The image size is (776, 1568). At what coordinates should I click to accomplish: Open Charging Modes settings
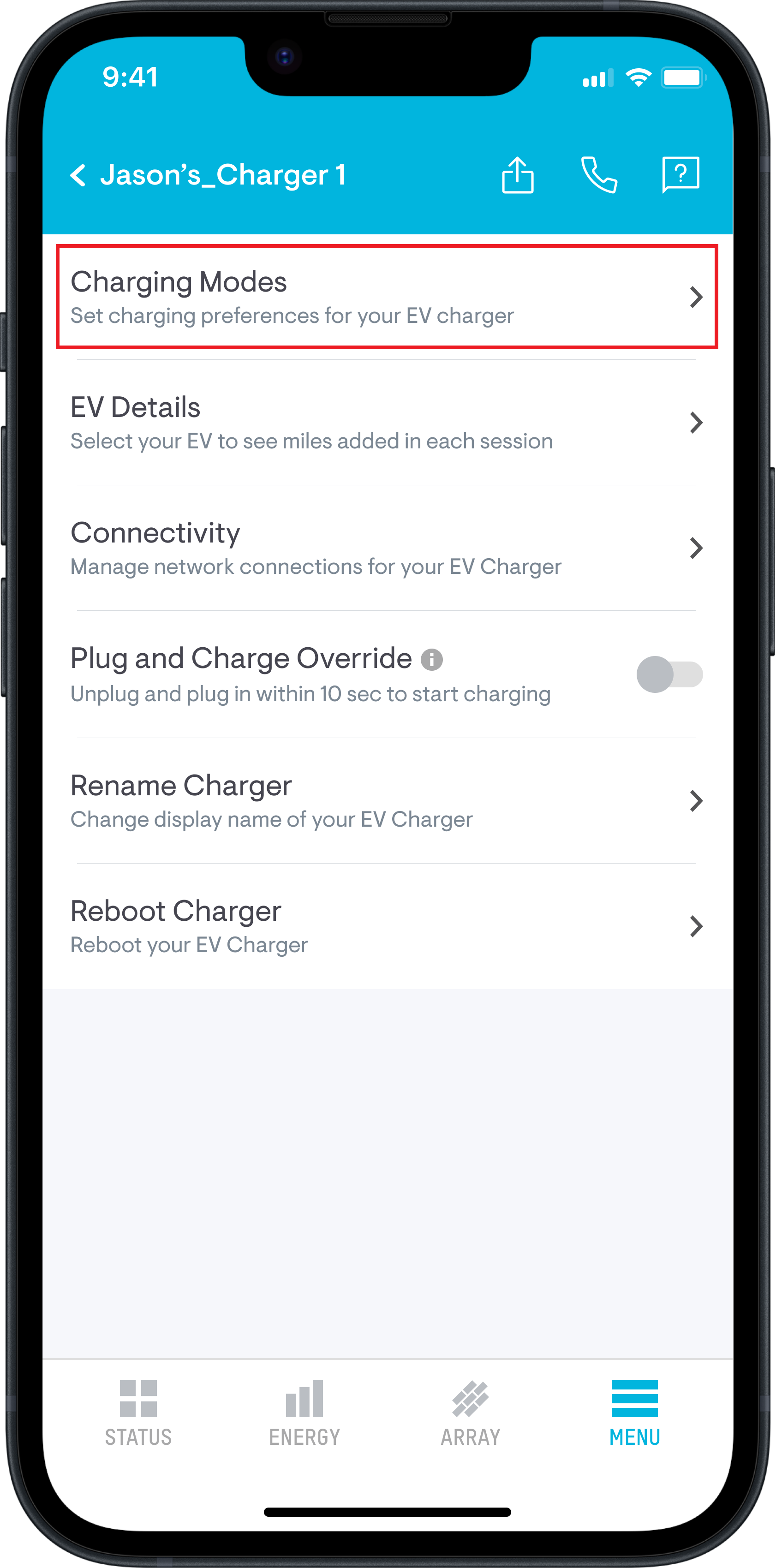[387, 297]
